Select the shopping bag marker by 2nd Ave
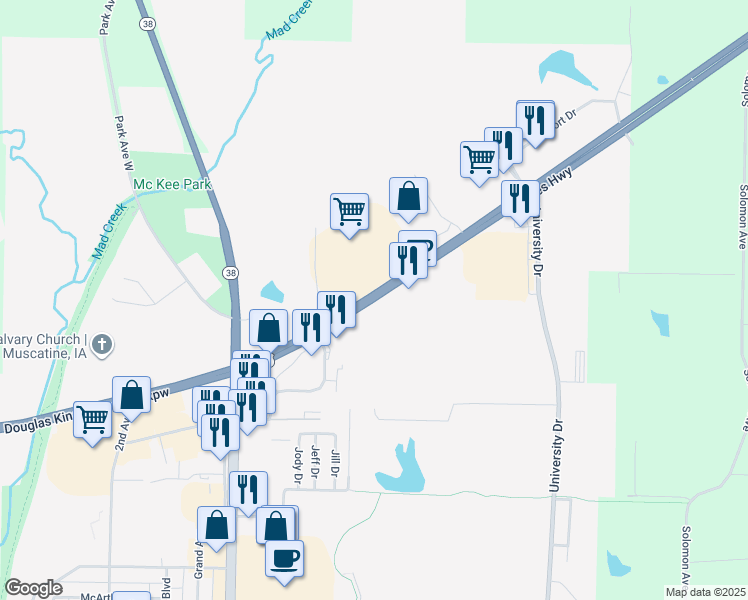Image resolution: width=748 pixels, height=600 pixels. [x=131, y=394]
